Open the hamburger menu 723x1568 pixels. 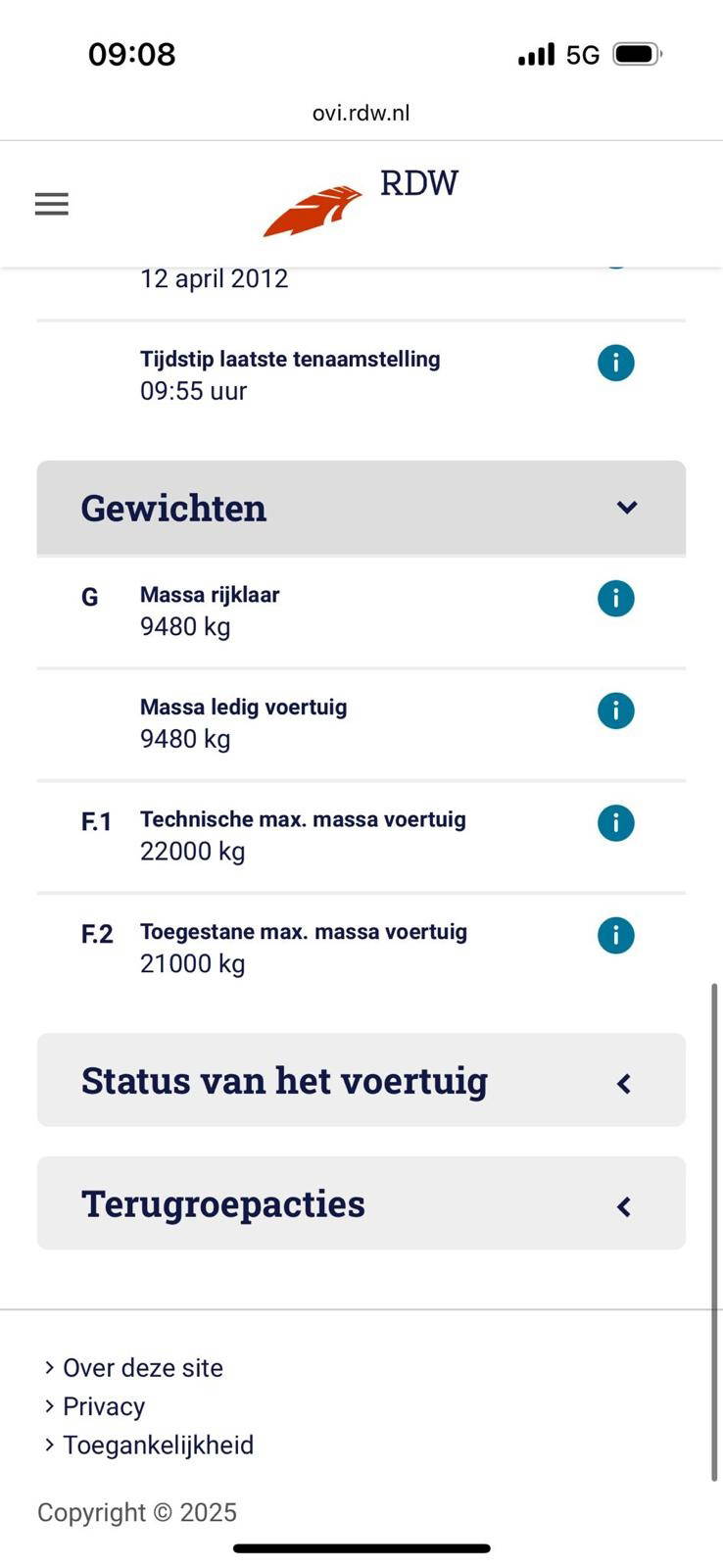pos(52,204)
